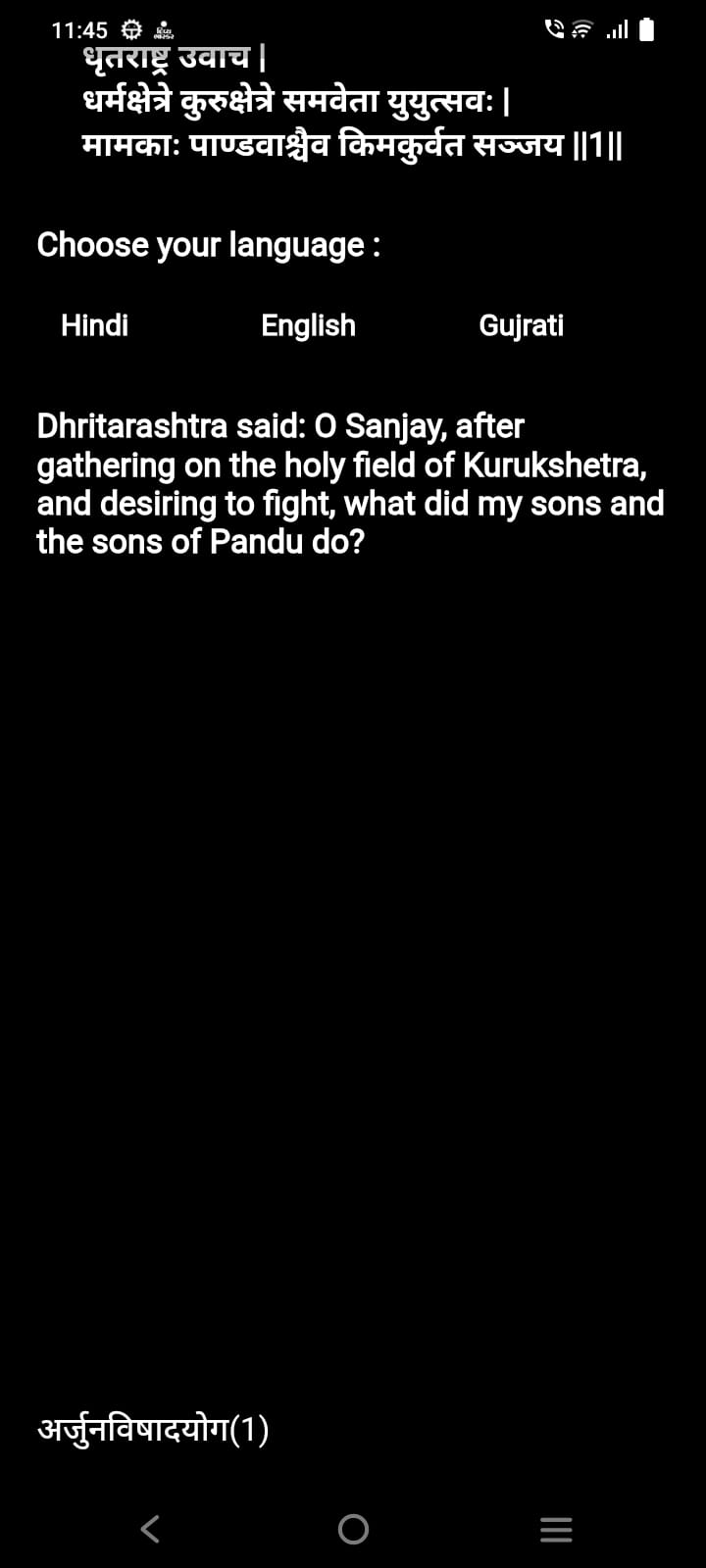This screenshot has width=706, height=1568.
Task: Tap the English translation of verse one
Action: click(350, 482)
